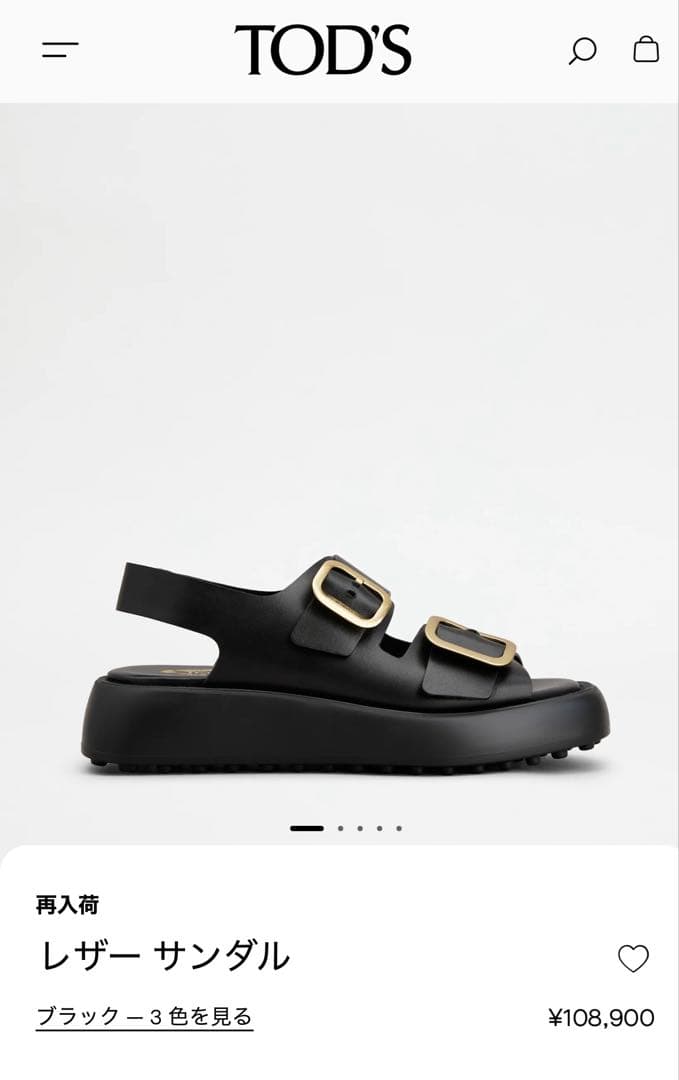Open the search magnifier

[582, 50]
